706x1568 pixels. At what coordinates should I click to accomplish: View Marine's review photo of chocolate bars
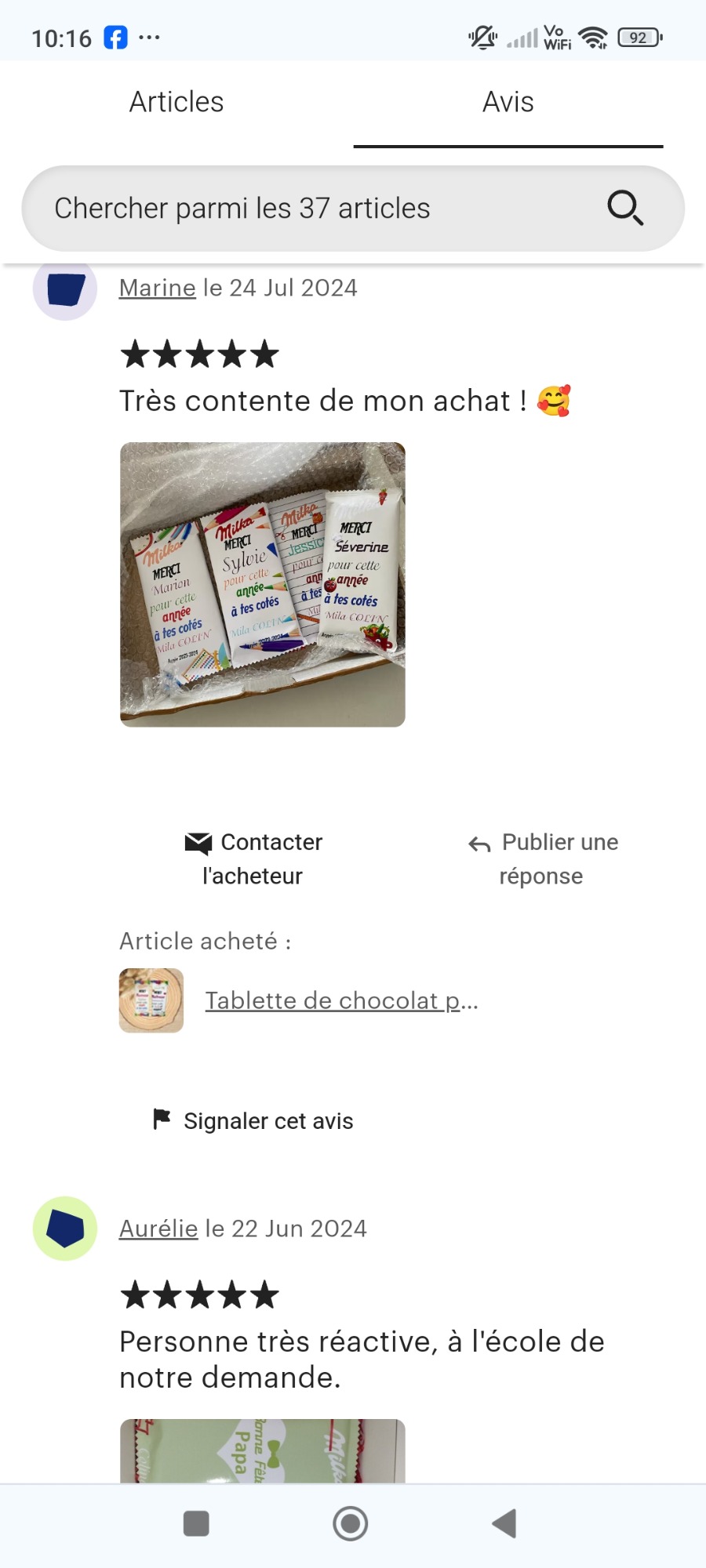(263, 585)
